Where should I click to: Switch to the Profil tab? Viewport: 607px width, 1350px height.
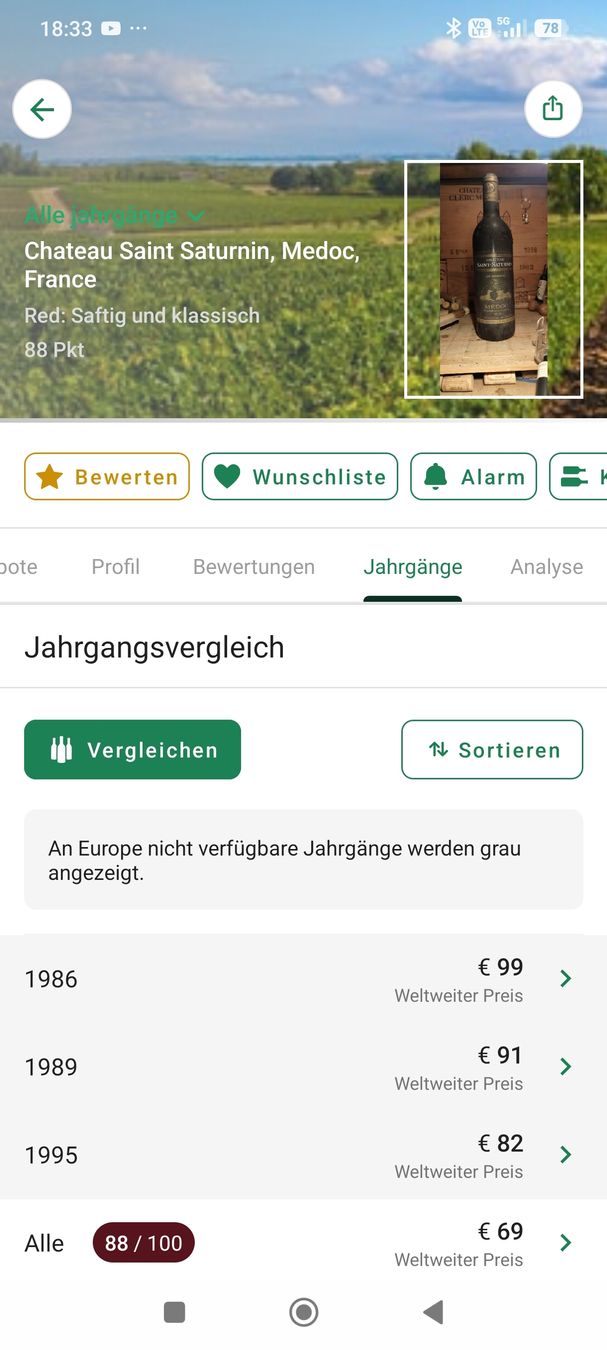(115, 567)
